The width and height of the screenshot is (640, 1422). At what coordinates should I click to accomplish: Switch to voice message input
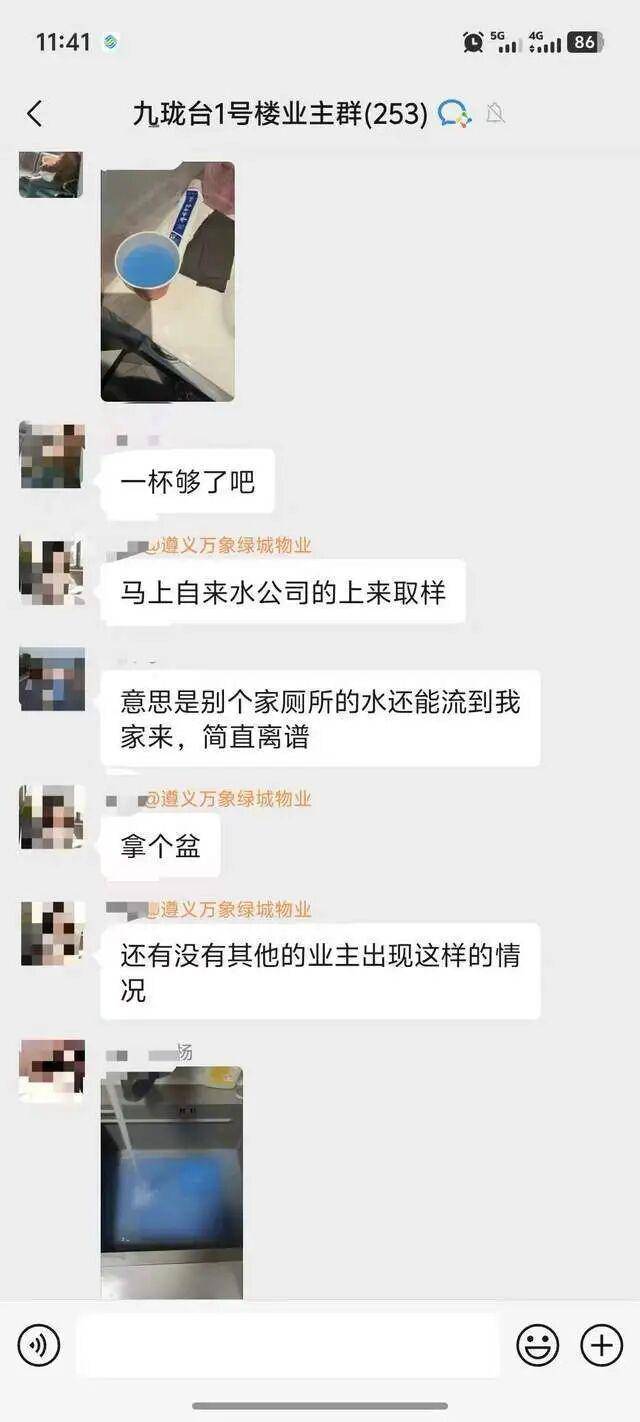[39, 1345]
